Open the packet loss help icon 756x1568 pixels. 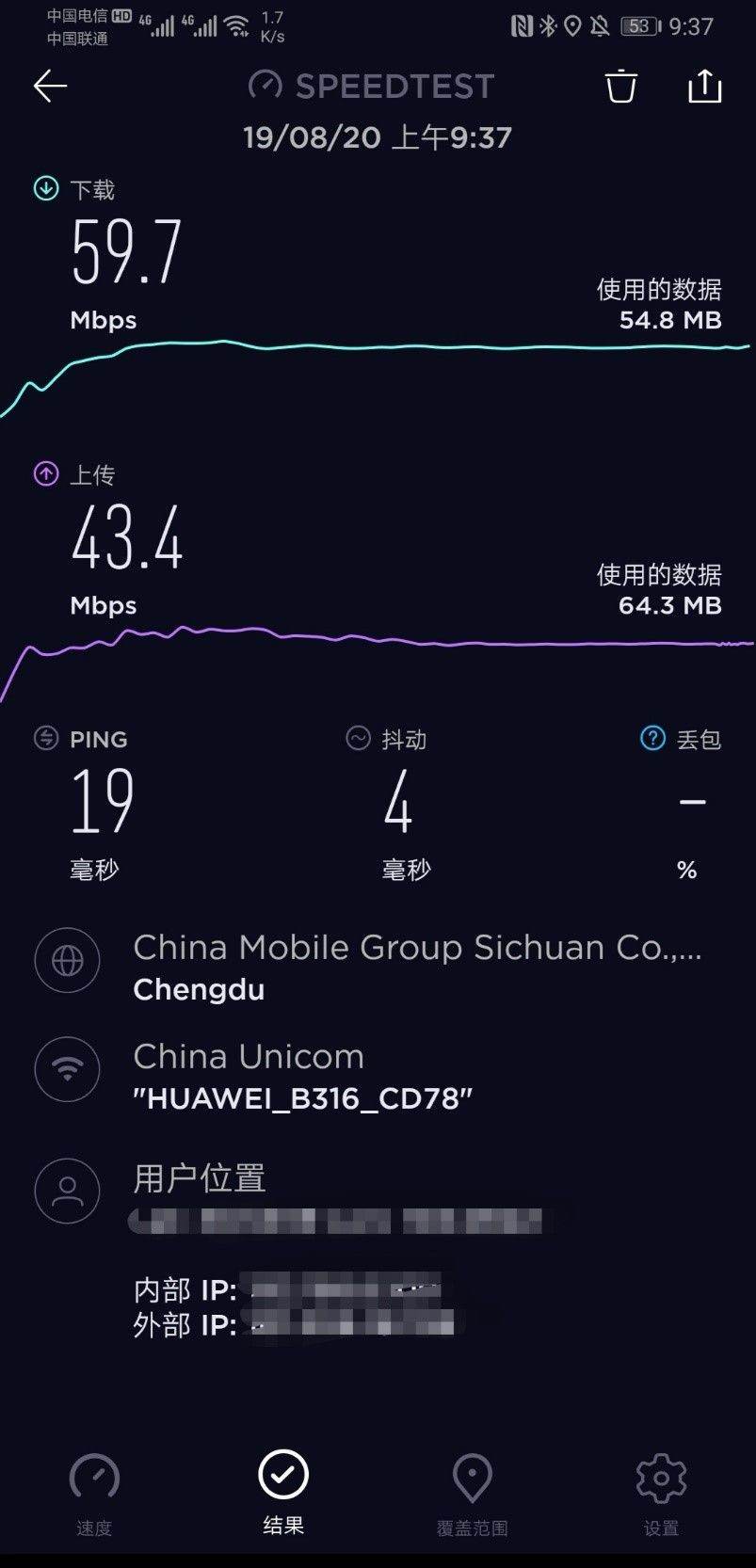click(x=652, y=739)
